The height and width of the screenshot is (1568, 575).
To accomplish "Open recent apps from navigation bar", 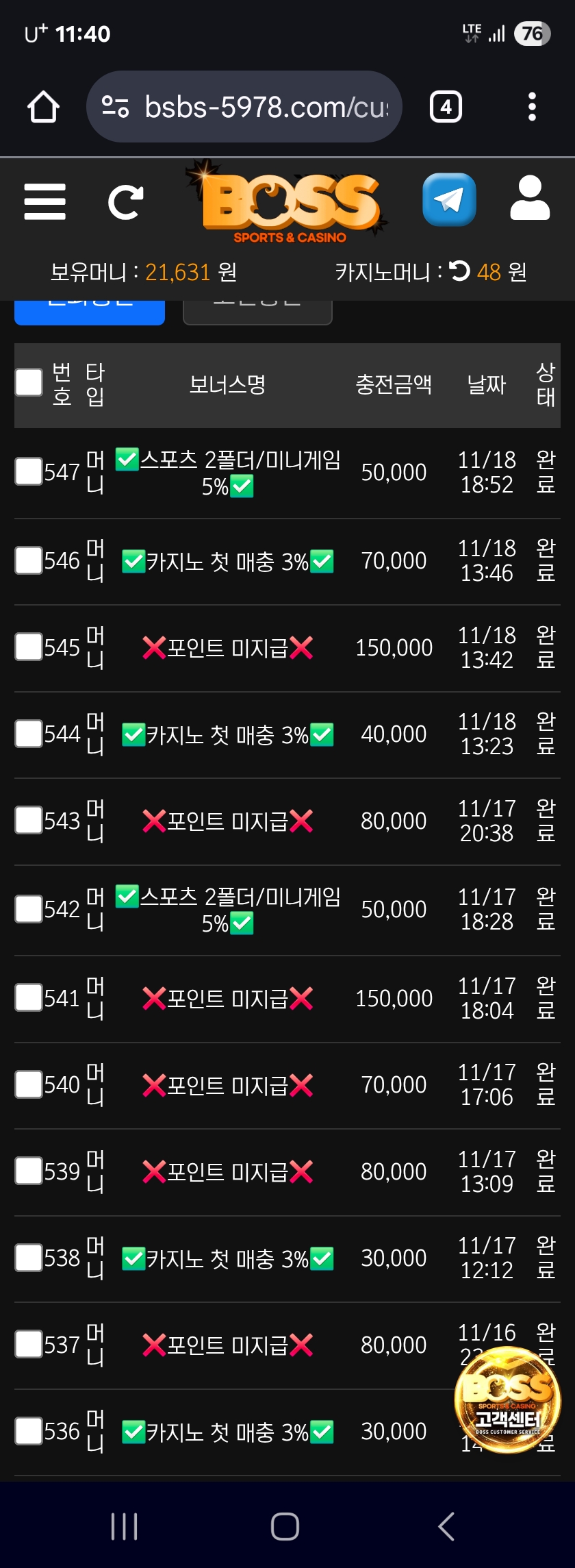I will 124,1527.
